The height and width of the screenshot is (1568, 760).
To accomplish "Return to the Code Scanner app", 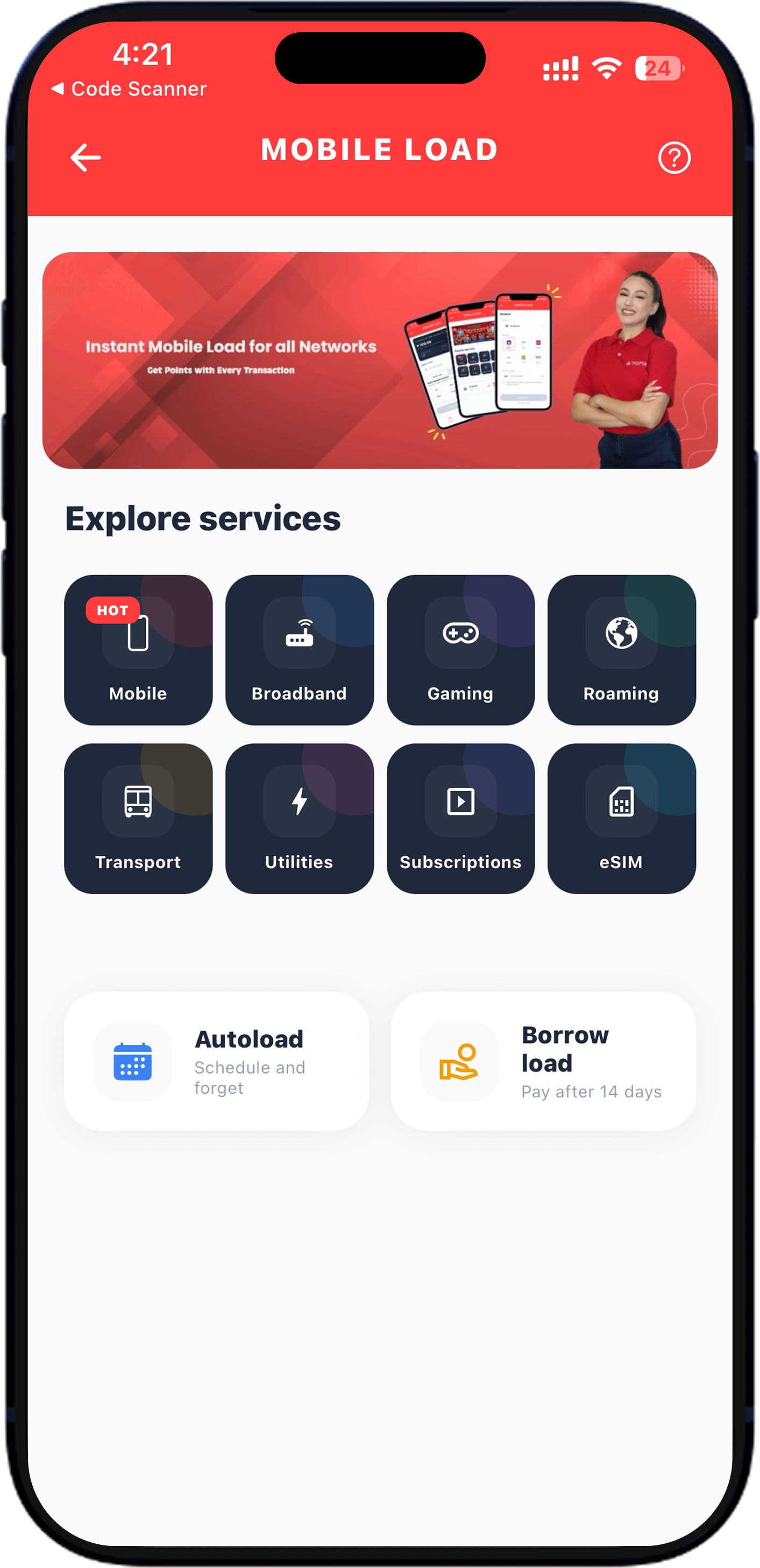I will click(x=129, y=89).
